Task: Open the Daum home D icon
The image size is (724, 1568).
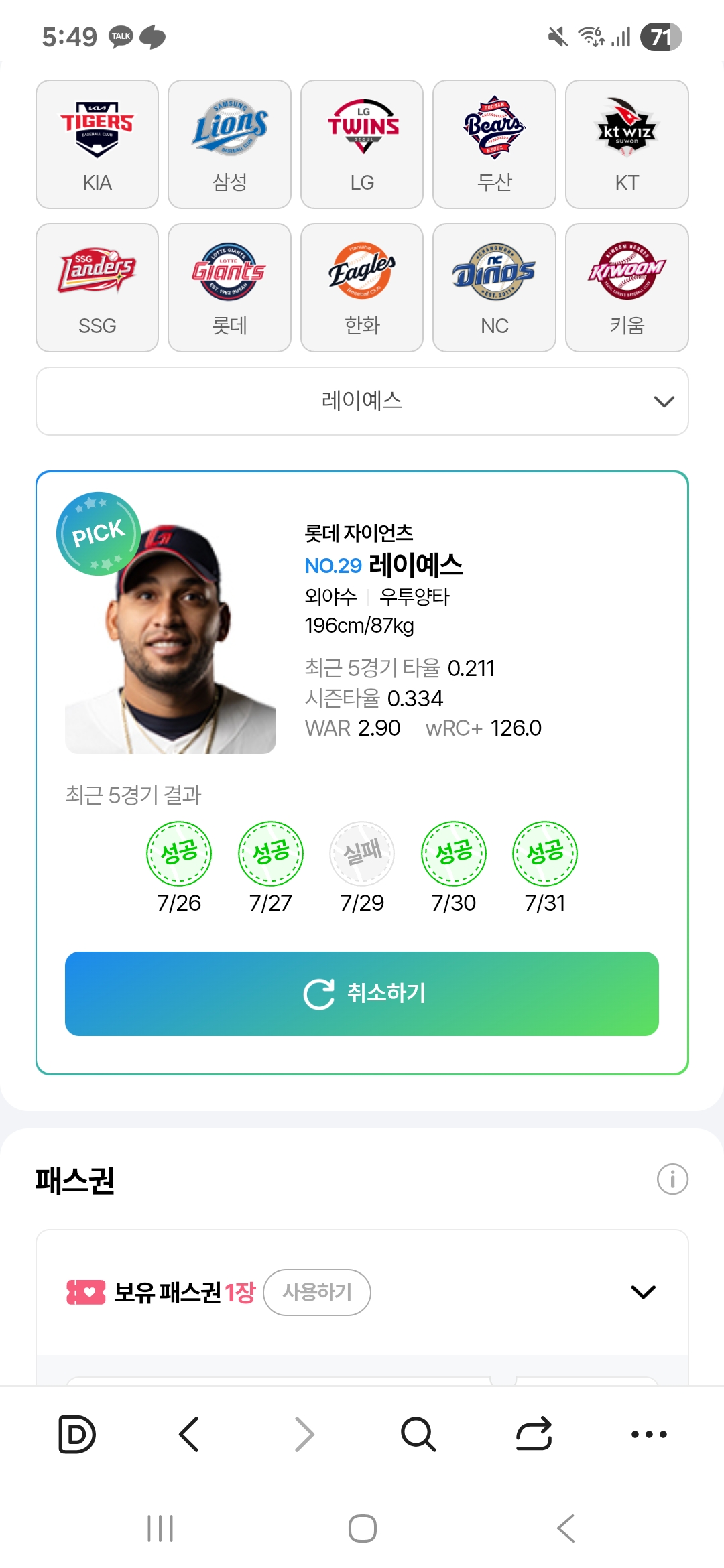Action: [x=77, y=1434]
